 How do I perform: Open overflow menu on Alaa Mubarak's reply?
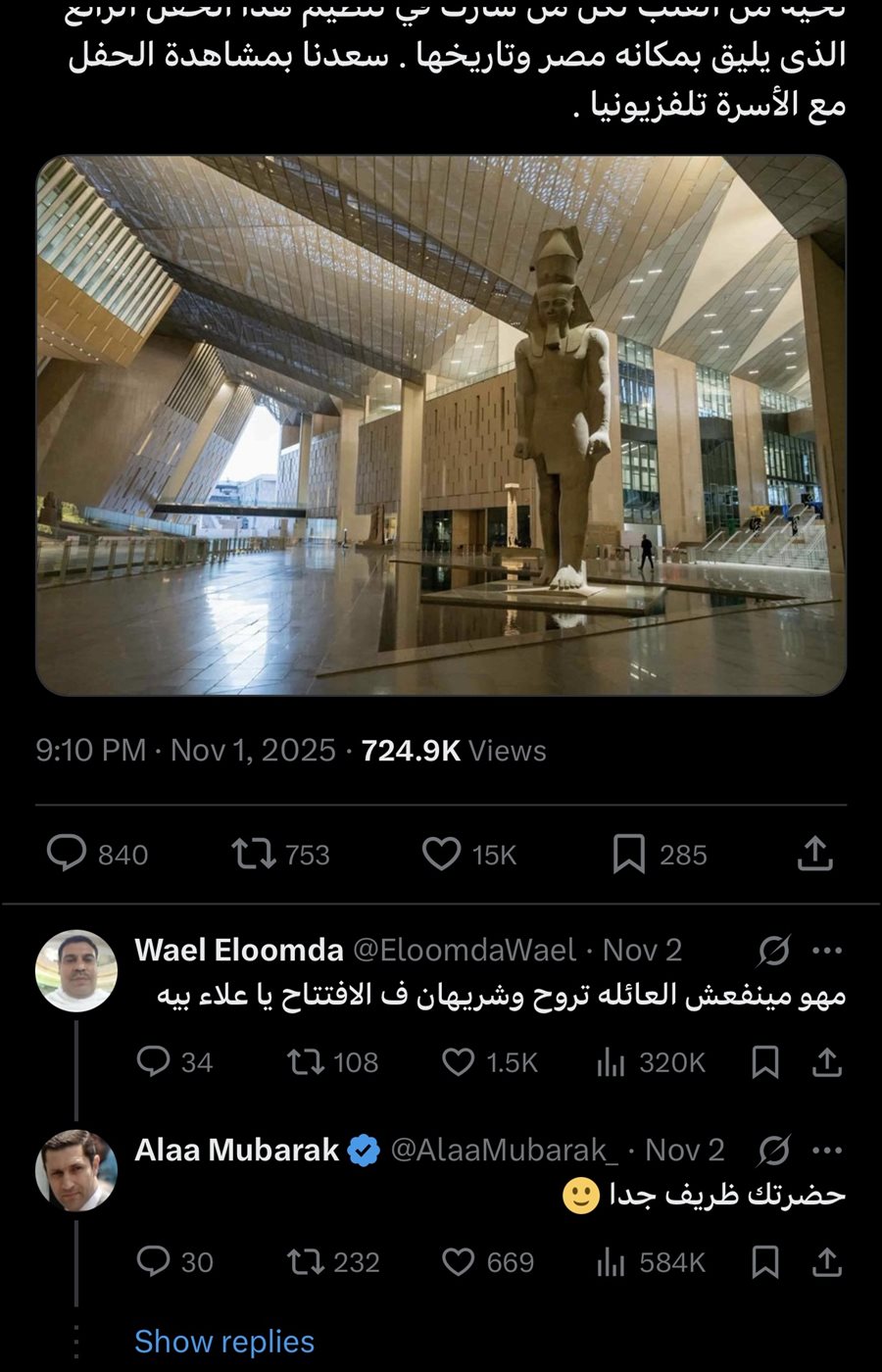point(828,1150)
